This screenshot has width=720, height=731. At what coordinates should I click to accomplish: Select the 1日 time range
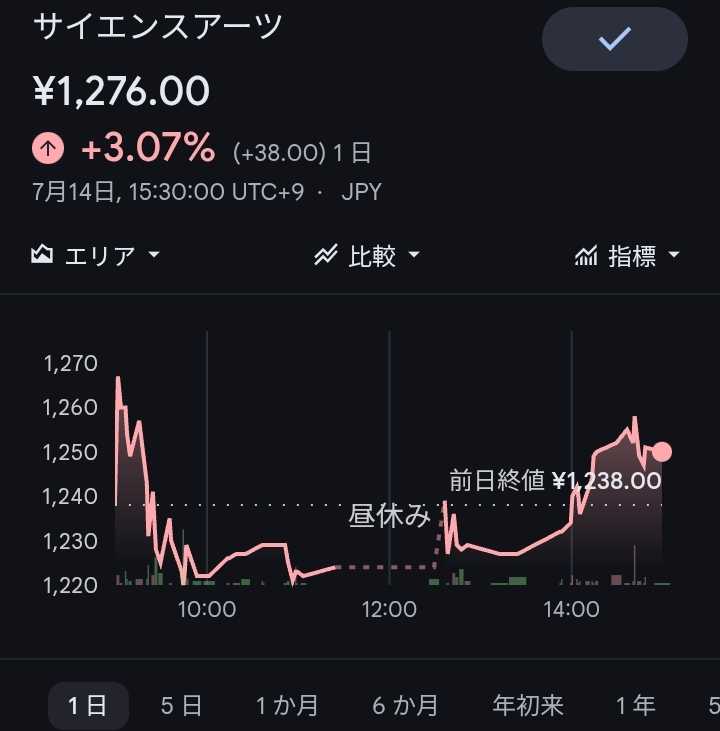[x=88, y=705]
